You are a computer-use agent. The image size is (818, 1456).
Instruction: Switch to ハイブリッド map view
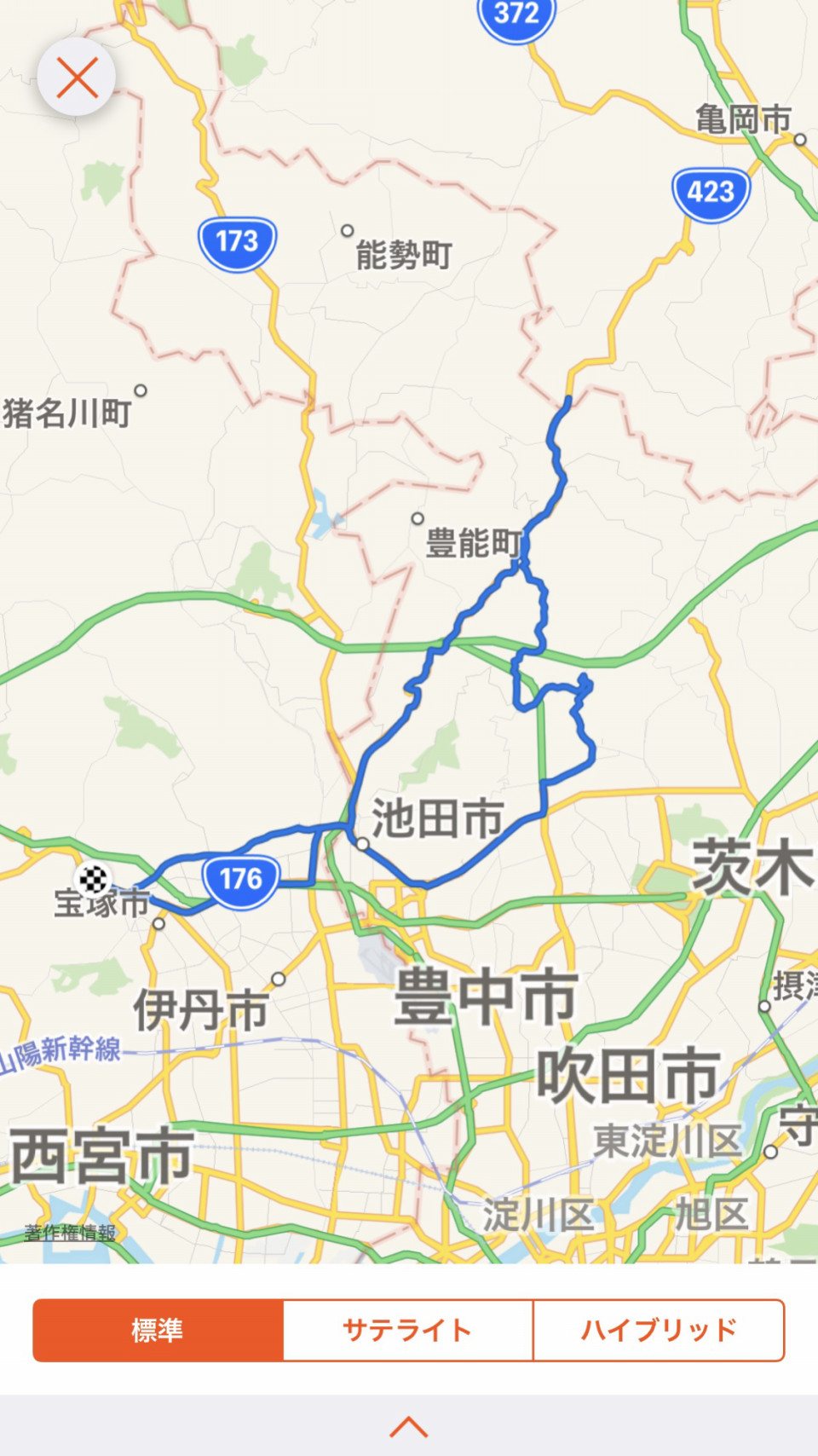click(658, 1330)
